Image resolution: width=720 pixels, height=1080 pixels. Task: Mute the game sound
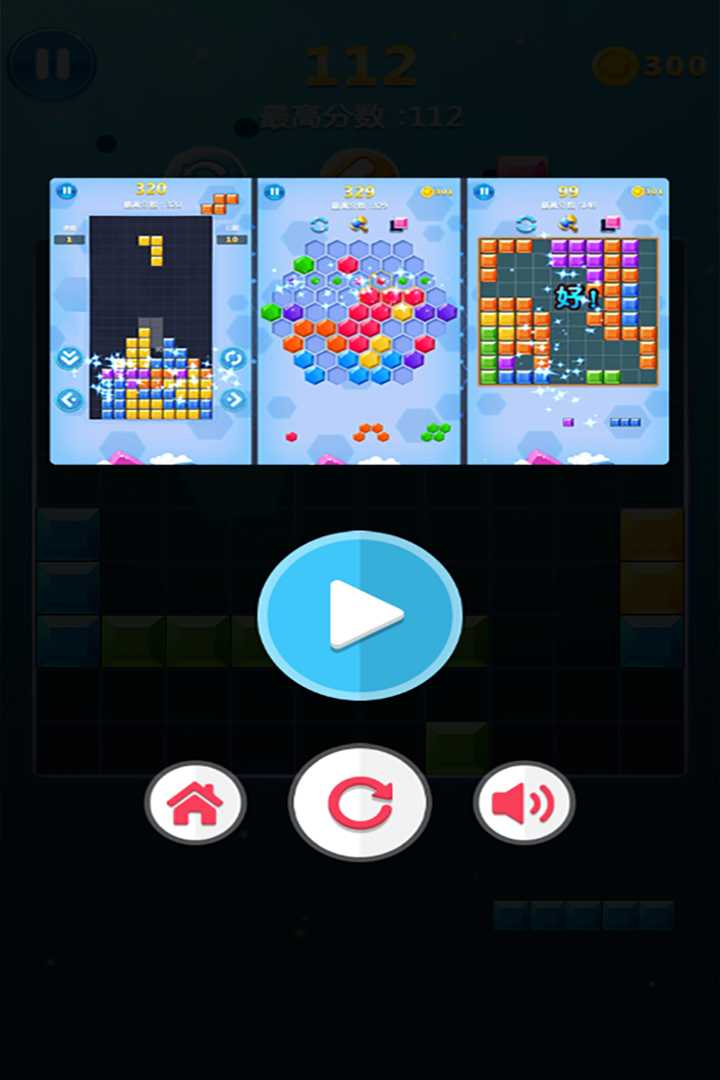coord(523,803)
